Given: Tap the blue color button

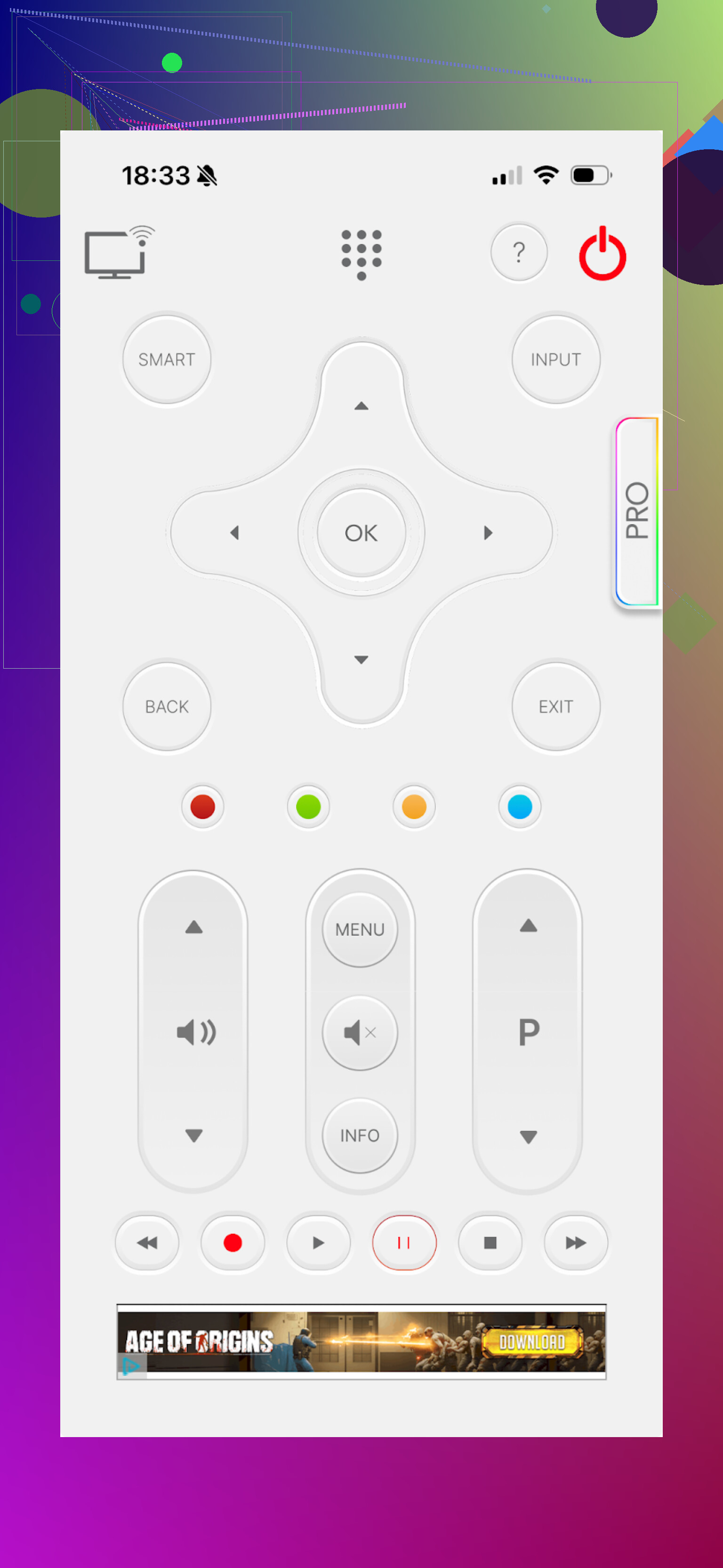Looking at the screenshot, I should tap(519, 807).
